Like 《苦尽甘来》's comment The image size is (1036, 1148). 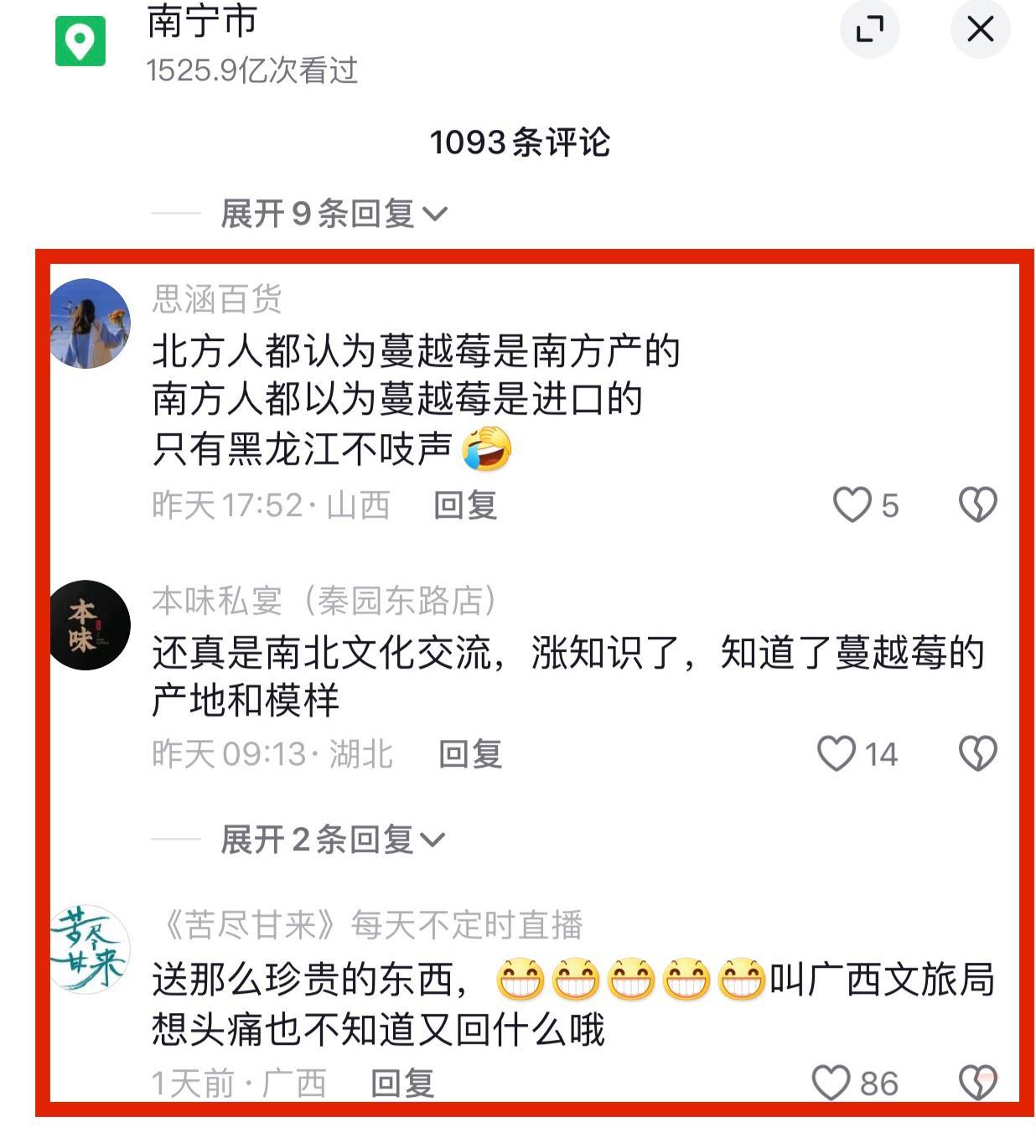pos(831,1083)
